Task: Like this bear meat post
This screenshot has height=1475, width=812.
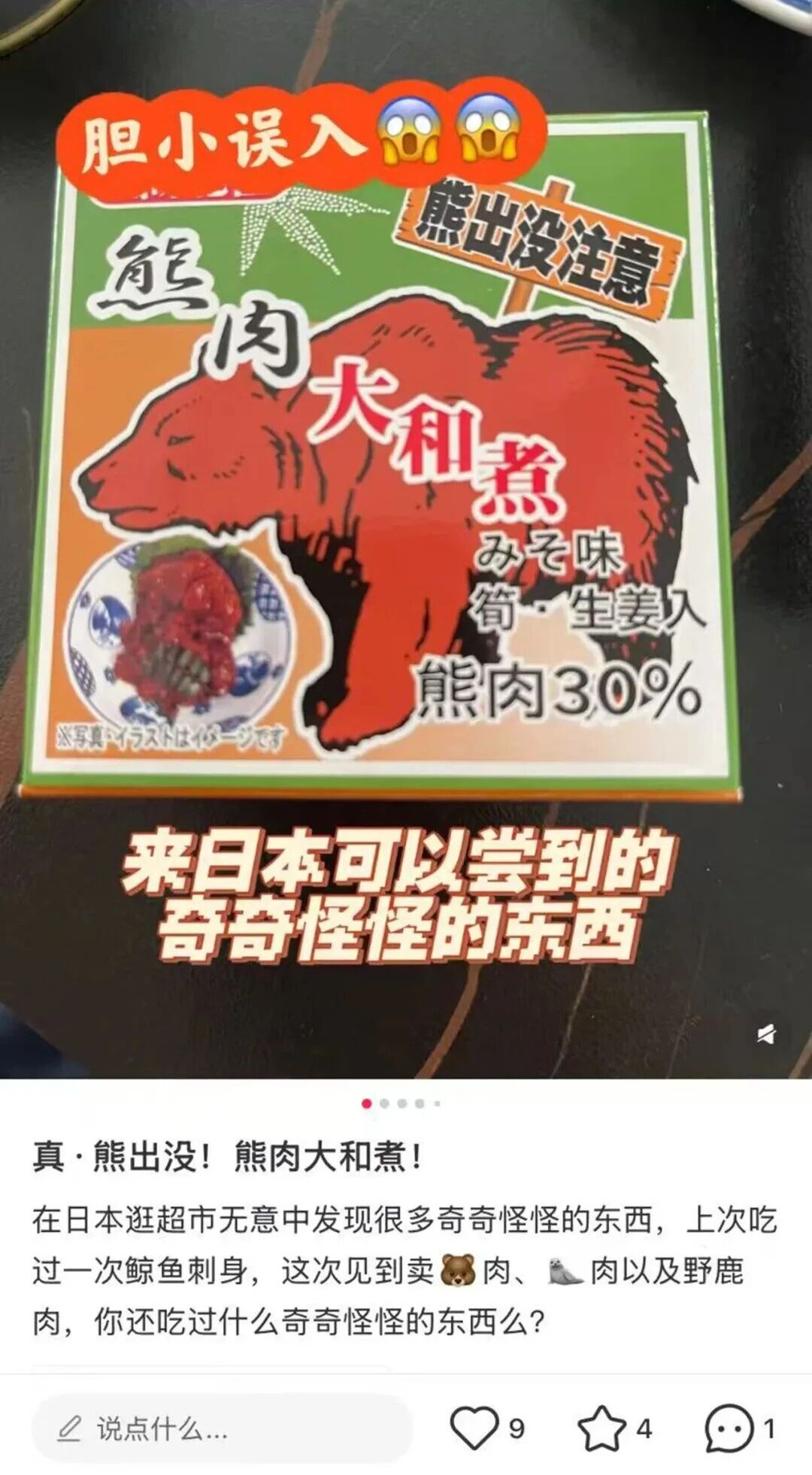Action: click(x=474, y=1428)
